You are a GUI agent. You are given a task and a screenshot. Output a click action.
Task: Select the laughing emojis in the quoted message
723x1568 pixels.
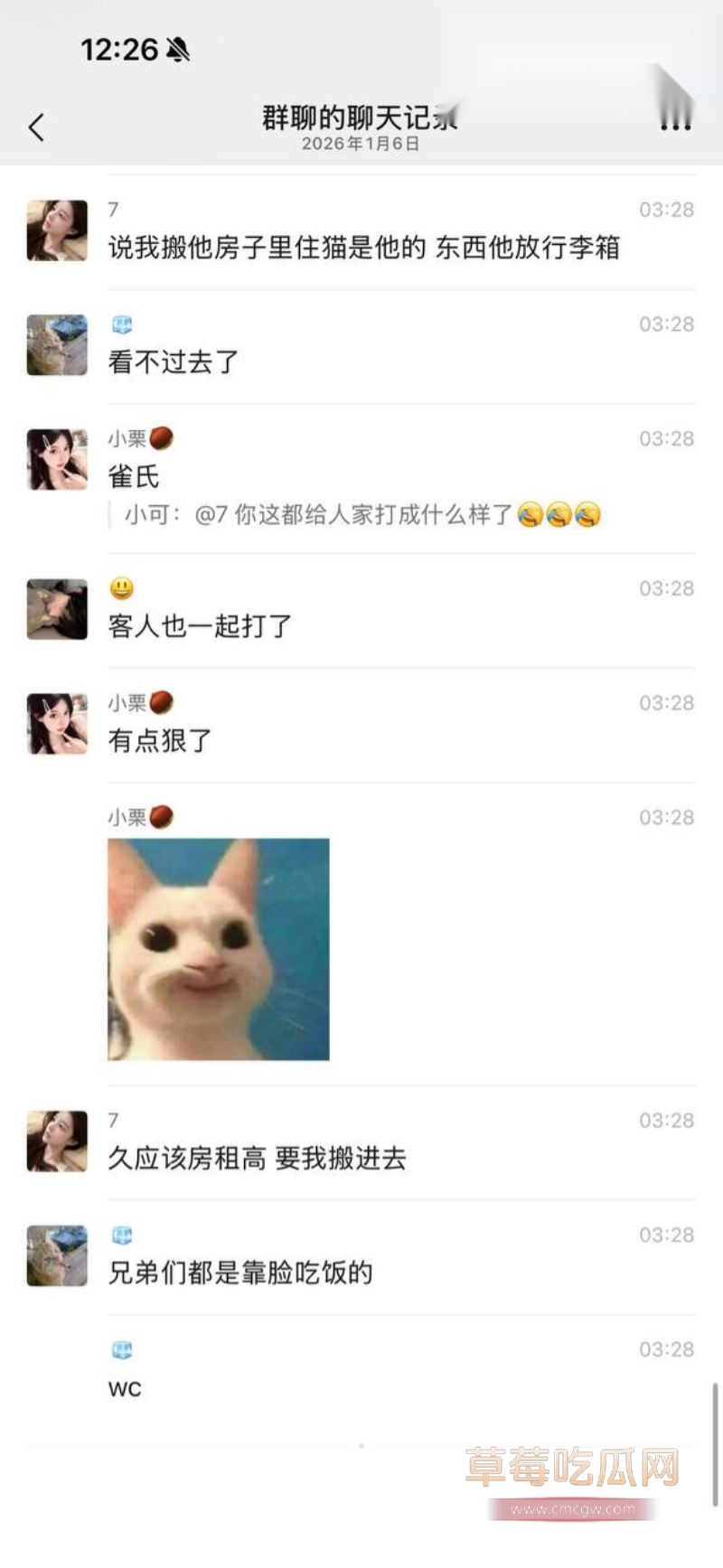560,515
